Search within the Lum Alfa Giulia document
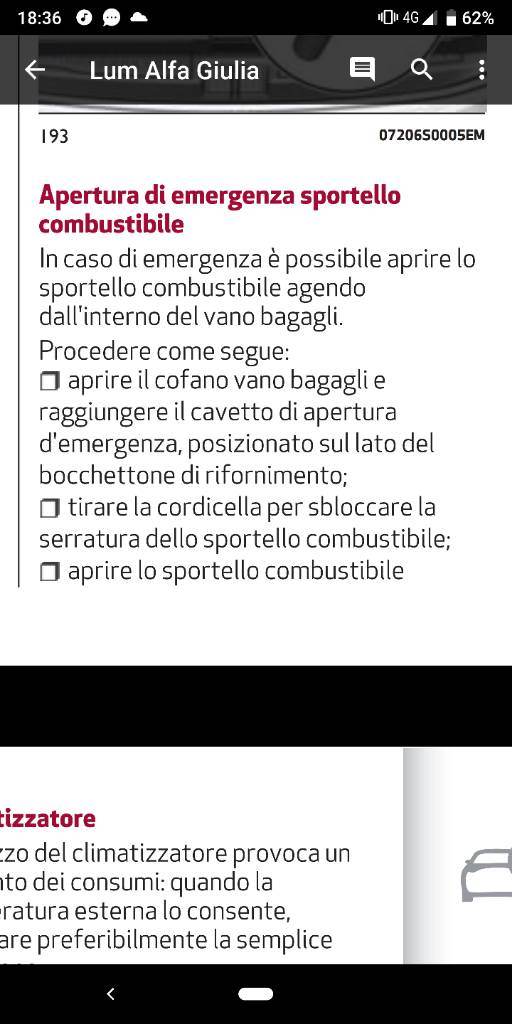Viewport: 512px width, 1024px height. [422, 69]
